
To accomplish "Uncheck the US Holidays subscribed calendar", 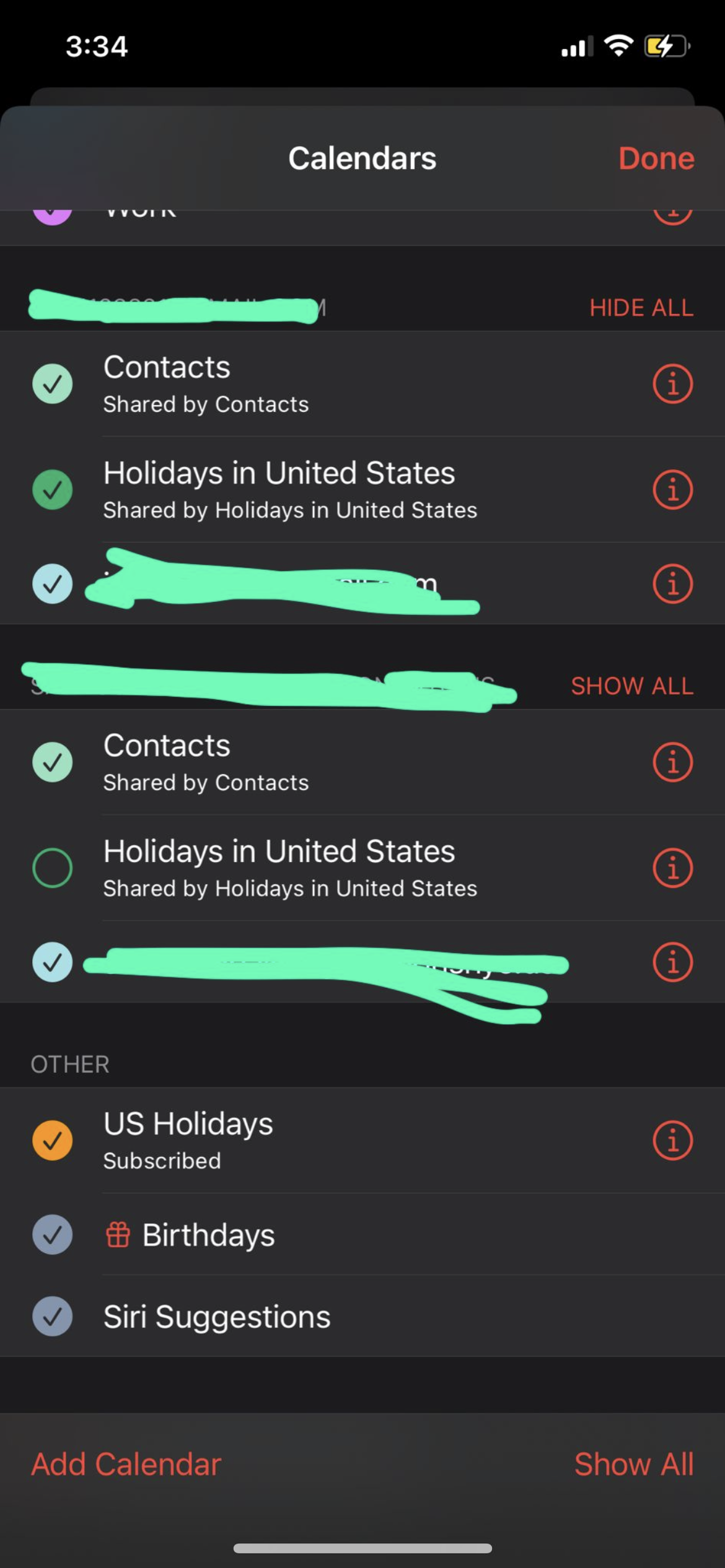I will (53, 1140).
